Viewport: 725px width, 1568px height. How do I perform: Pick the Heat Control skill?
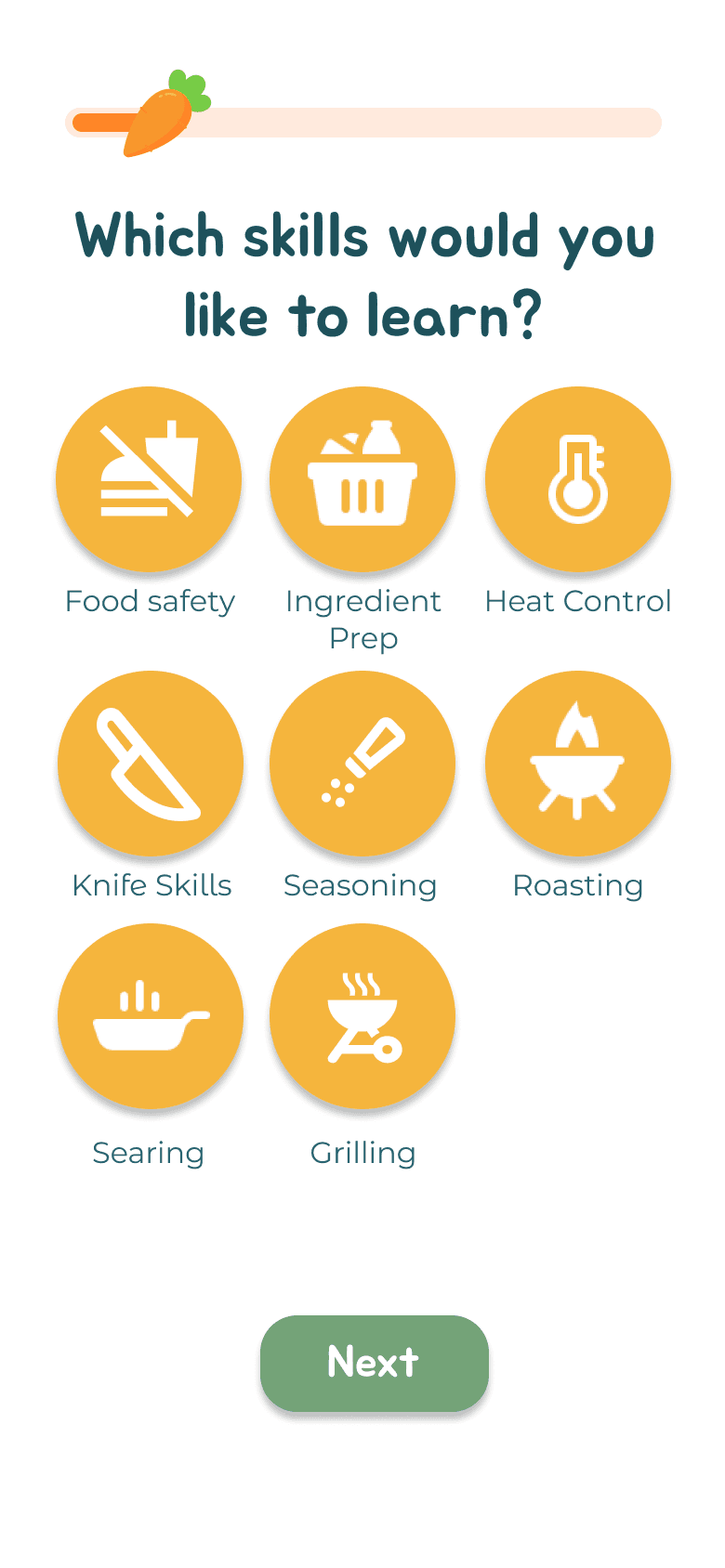(577, 479)
